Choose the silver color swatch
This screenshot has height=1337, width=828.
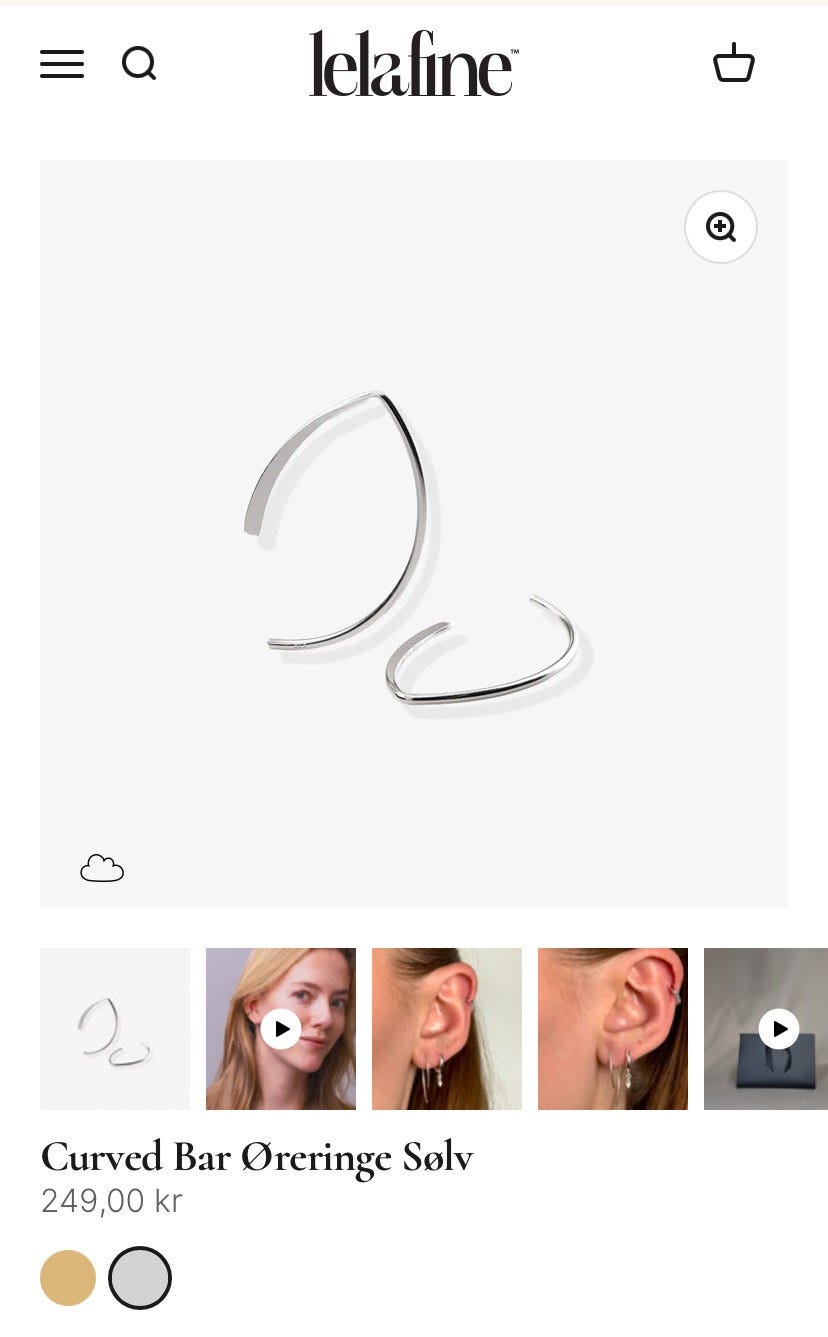(140, 1277)
